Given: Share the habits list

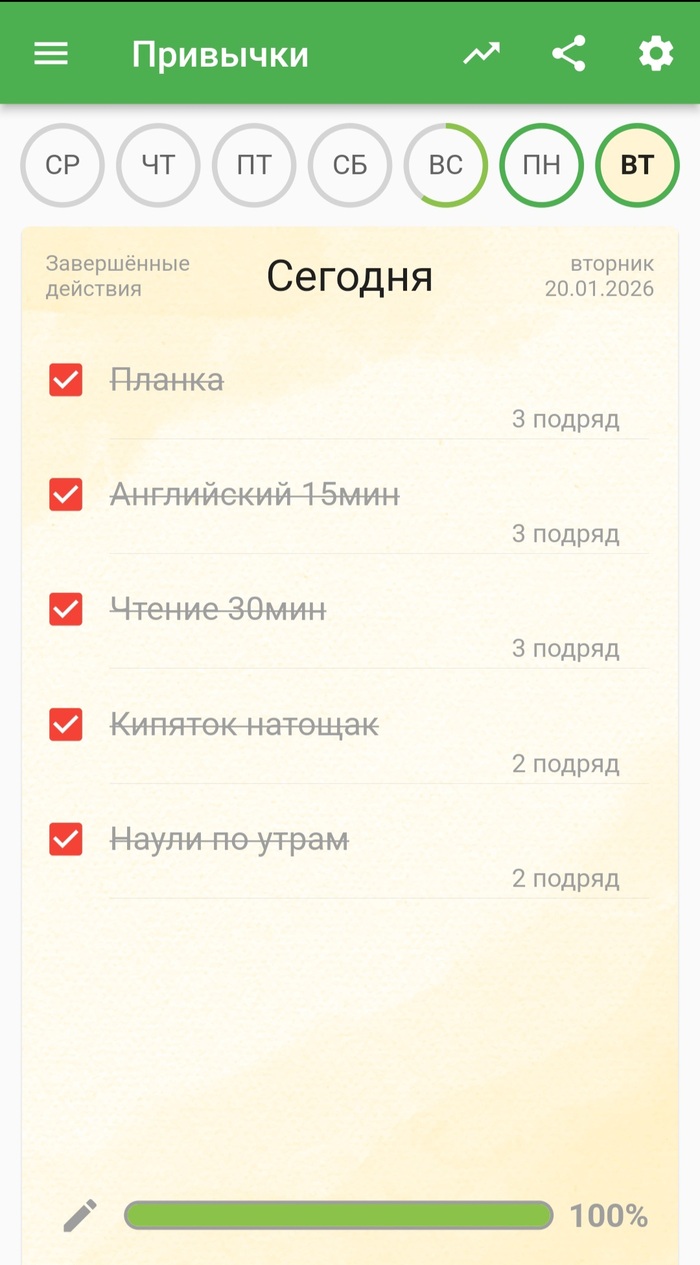Looking at the screenshot, I should [x=569, y=54].
